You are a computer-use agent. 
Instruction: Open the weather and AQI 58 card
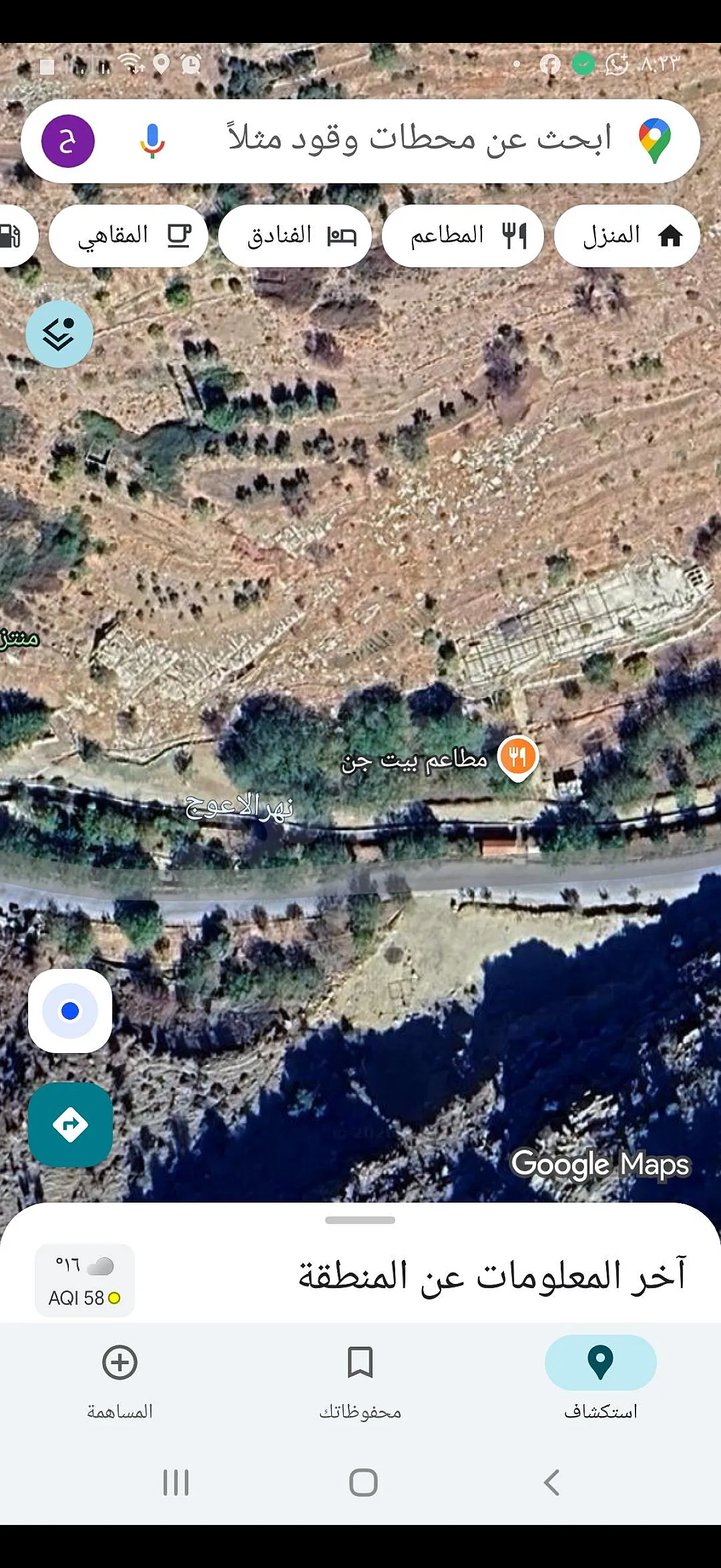(84, 1280)
